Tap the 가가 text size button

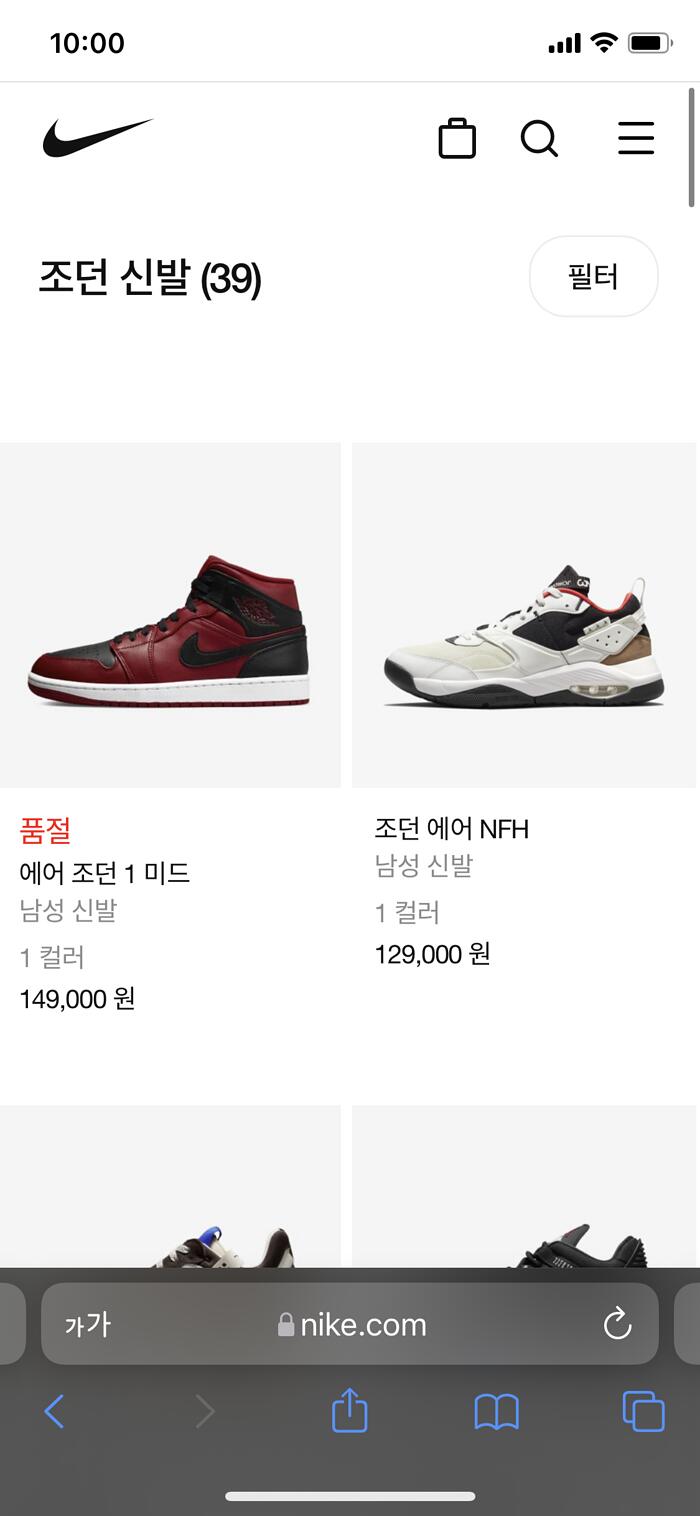(x=88, y=1325)
